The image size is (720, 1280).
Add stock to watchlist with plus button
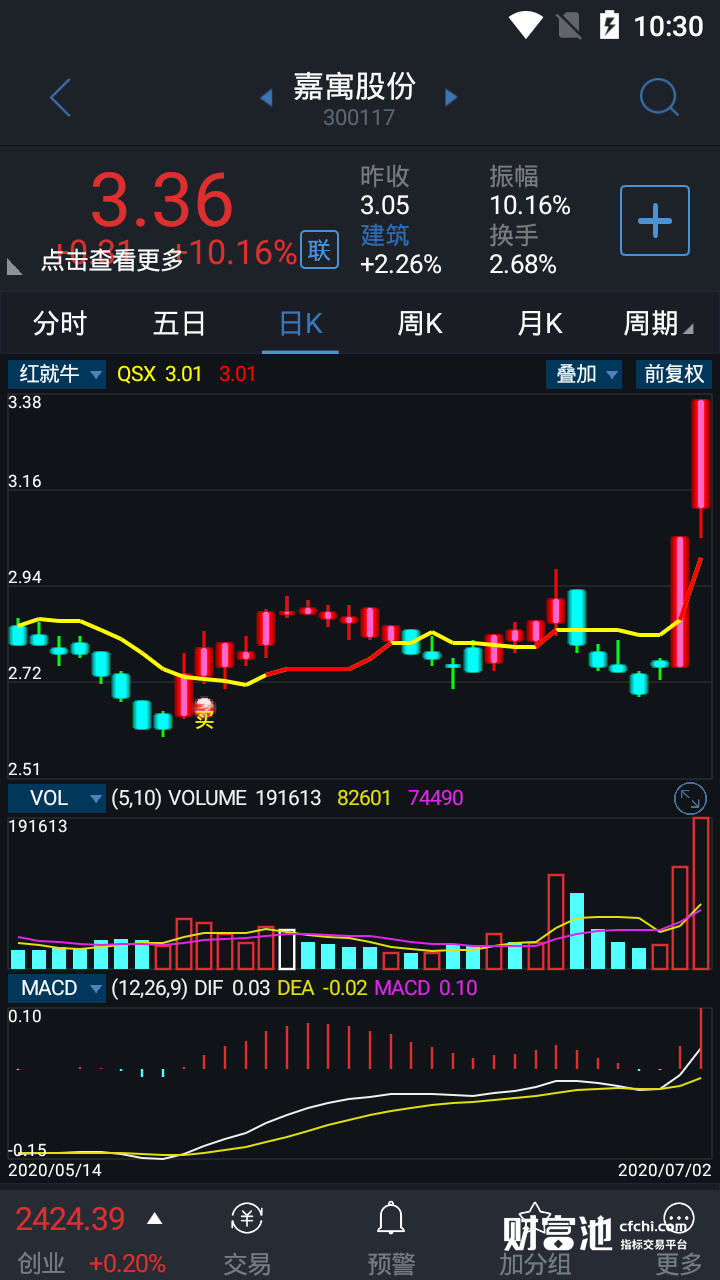pos(655,220)
